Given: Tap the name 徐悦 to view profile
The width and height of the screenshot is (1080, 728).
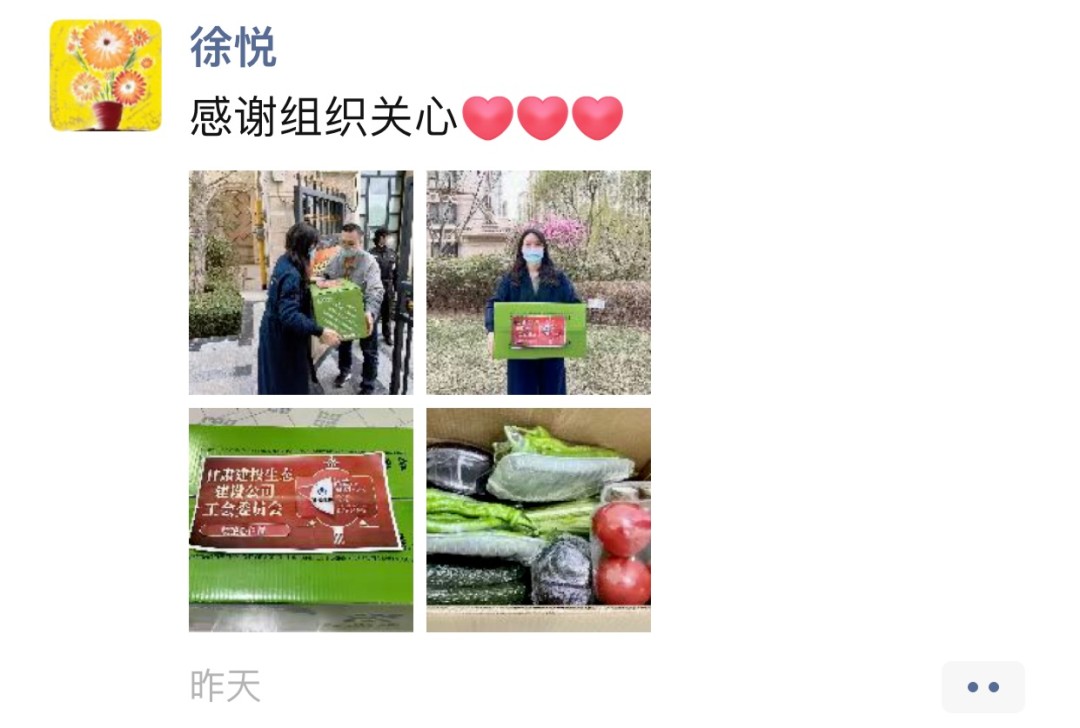Looking at the screenshot, I should click(233, 48).
